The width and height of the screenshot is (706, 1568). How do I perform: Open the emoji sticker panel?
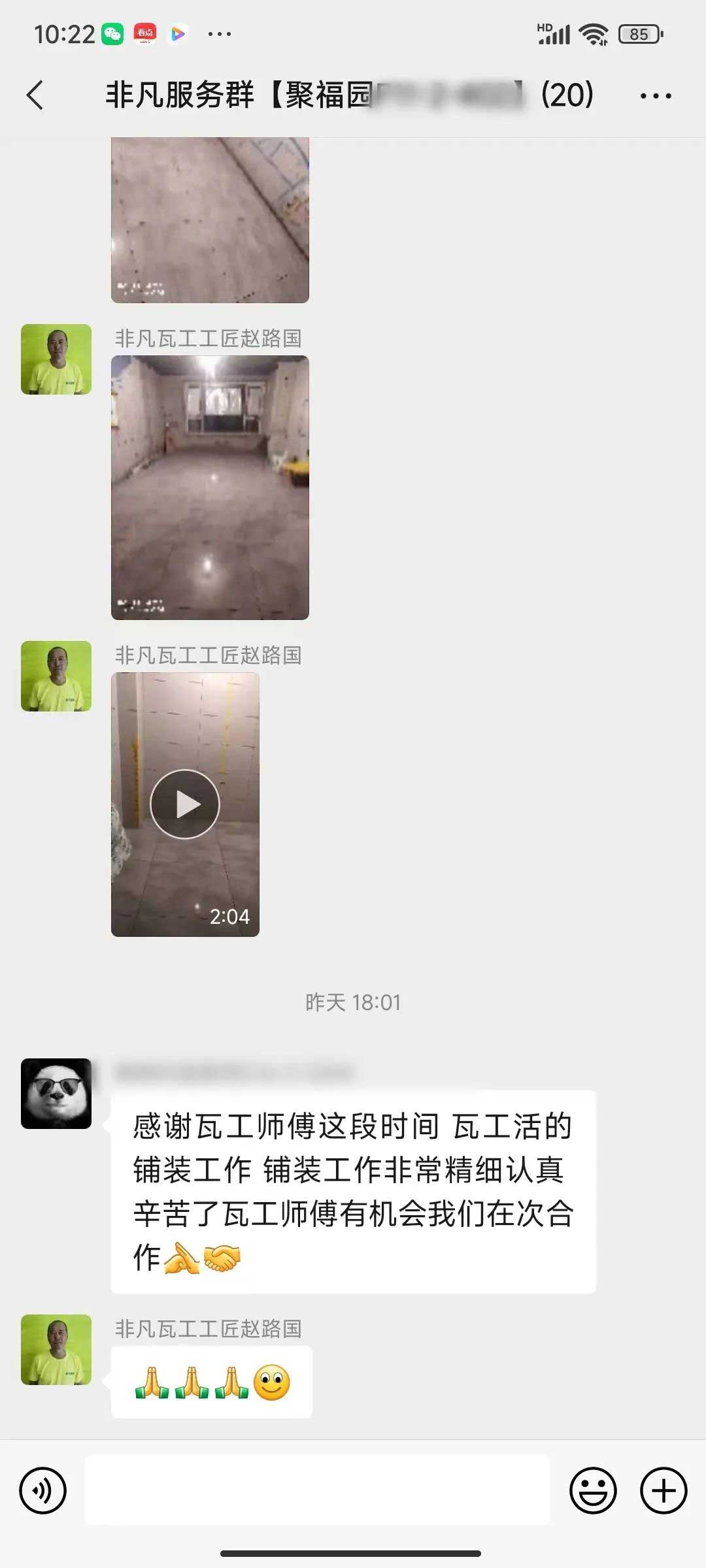coord(593,1490)
